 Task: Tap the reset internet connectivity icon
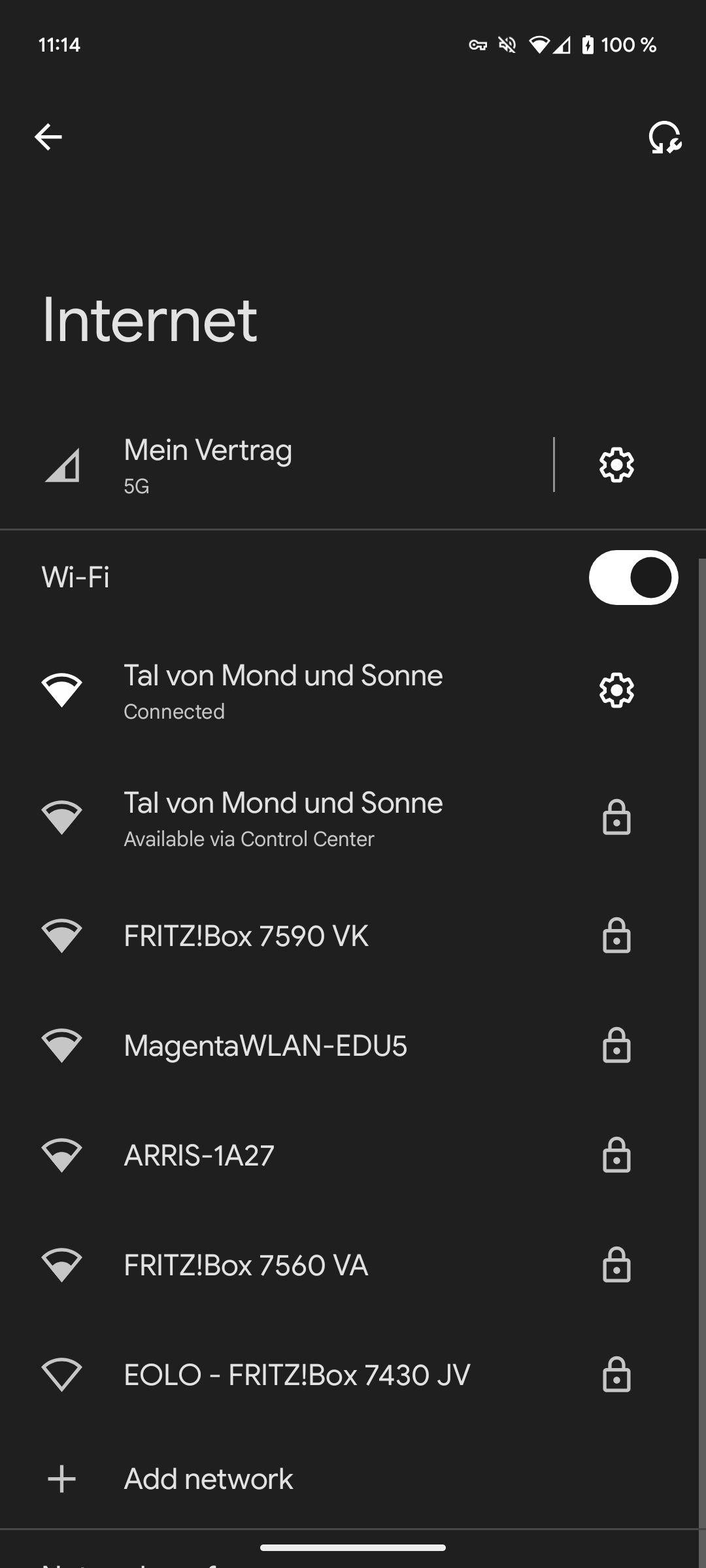point(664,137)
